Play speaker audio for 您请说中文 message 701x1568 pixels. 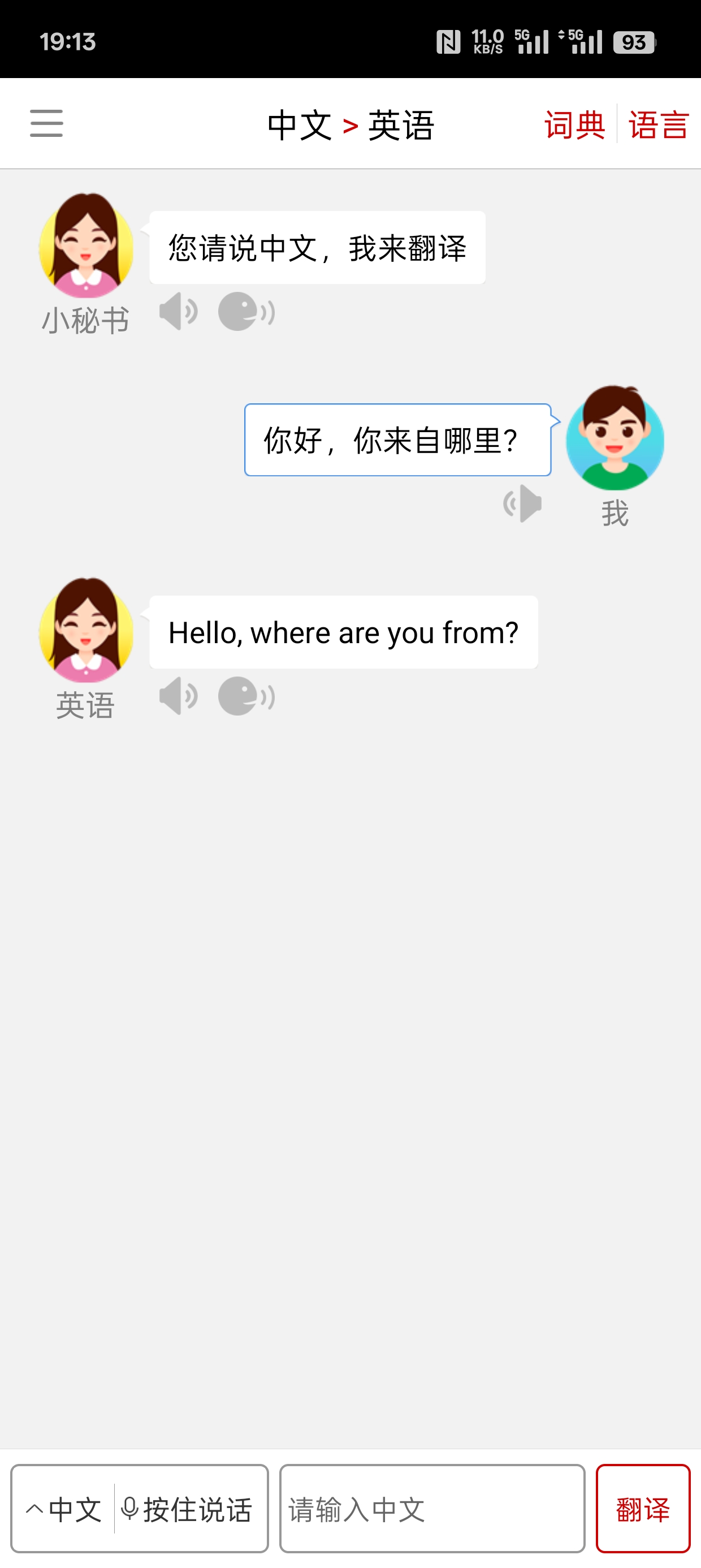click(178, 311)
